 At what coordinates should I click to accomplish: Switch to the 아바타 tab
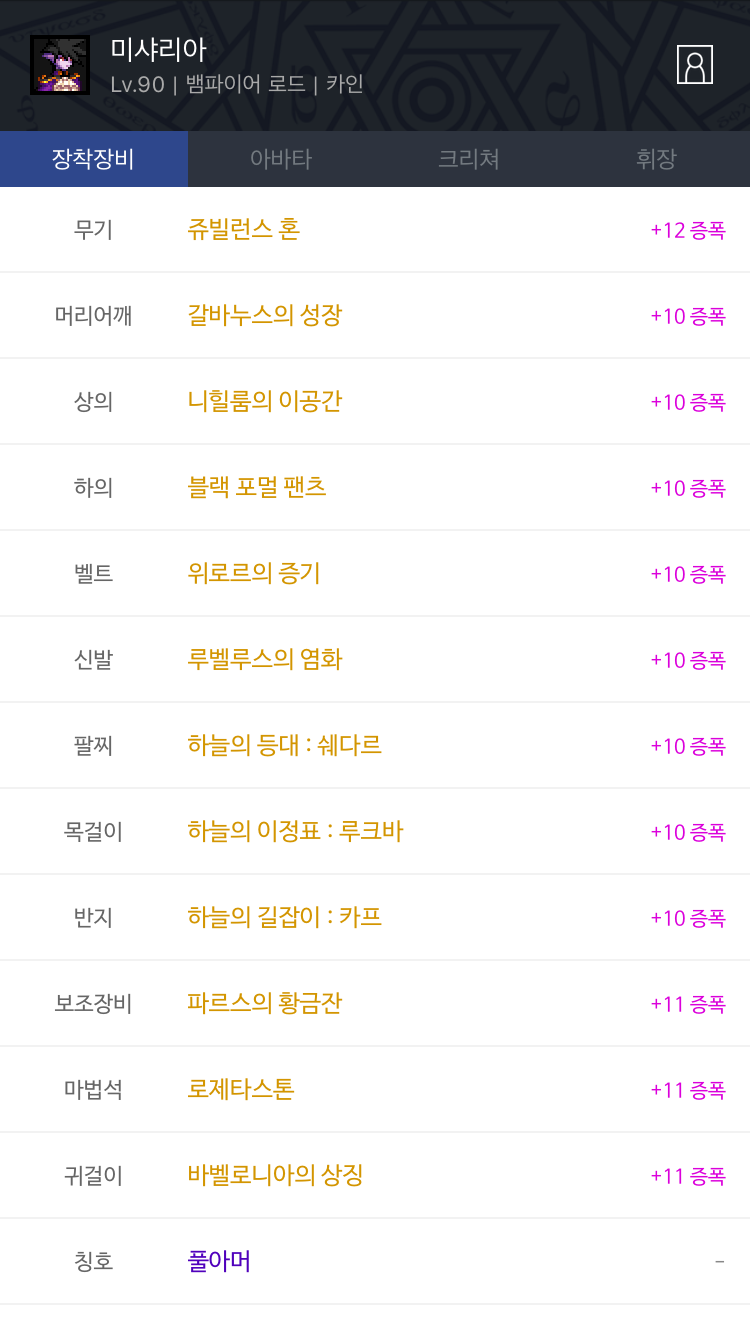click(281, 159)
